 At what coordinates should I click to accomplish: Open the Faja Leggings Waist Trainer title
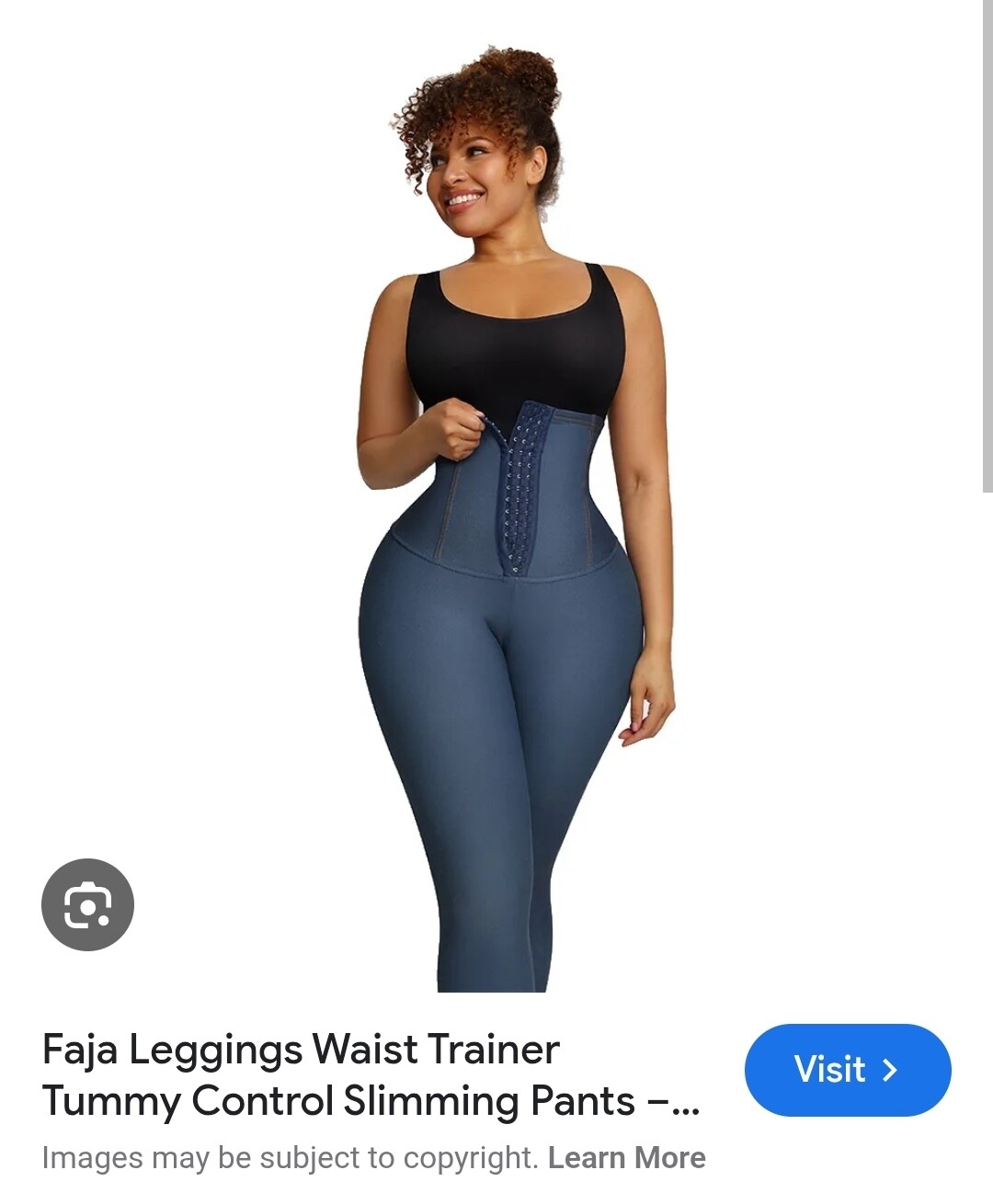pyautogui.click(x=371, y=1074)
